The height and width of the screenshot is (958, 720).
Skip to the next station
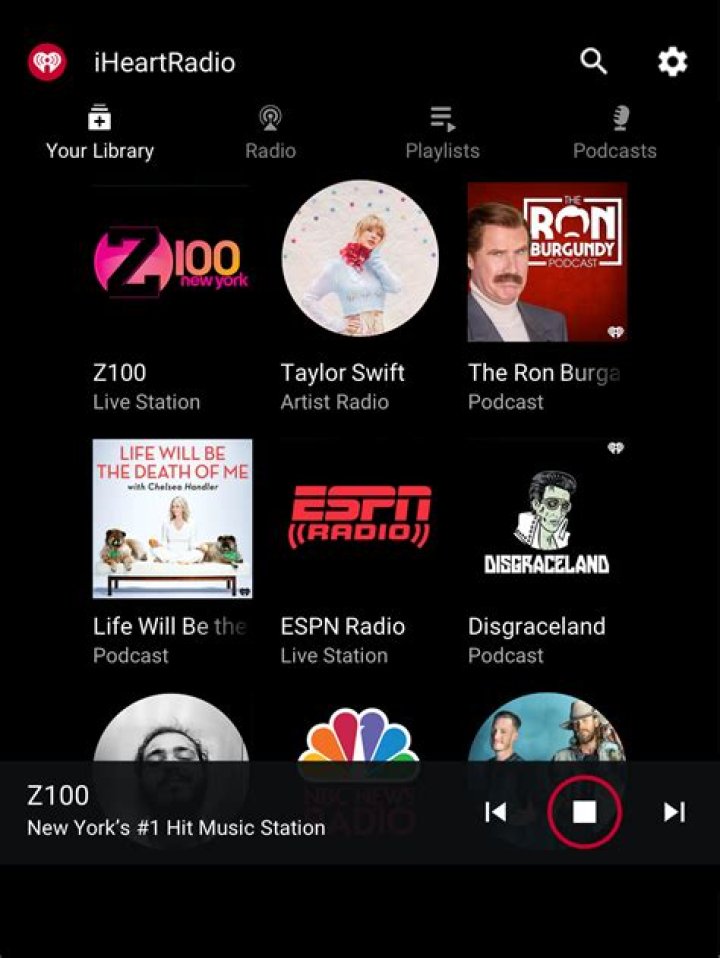click(x=675, y=812)
